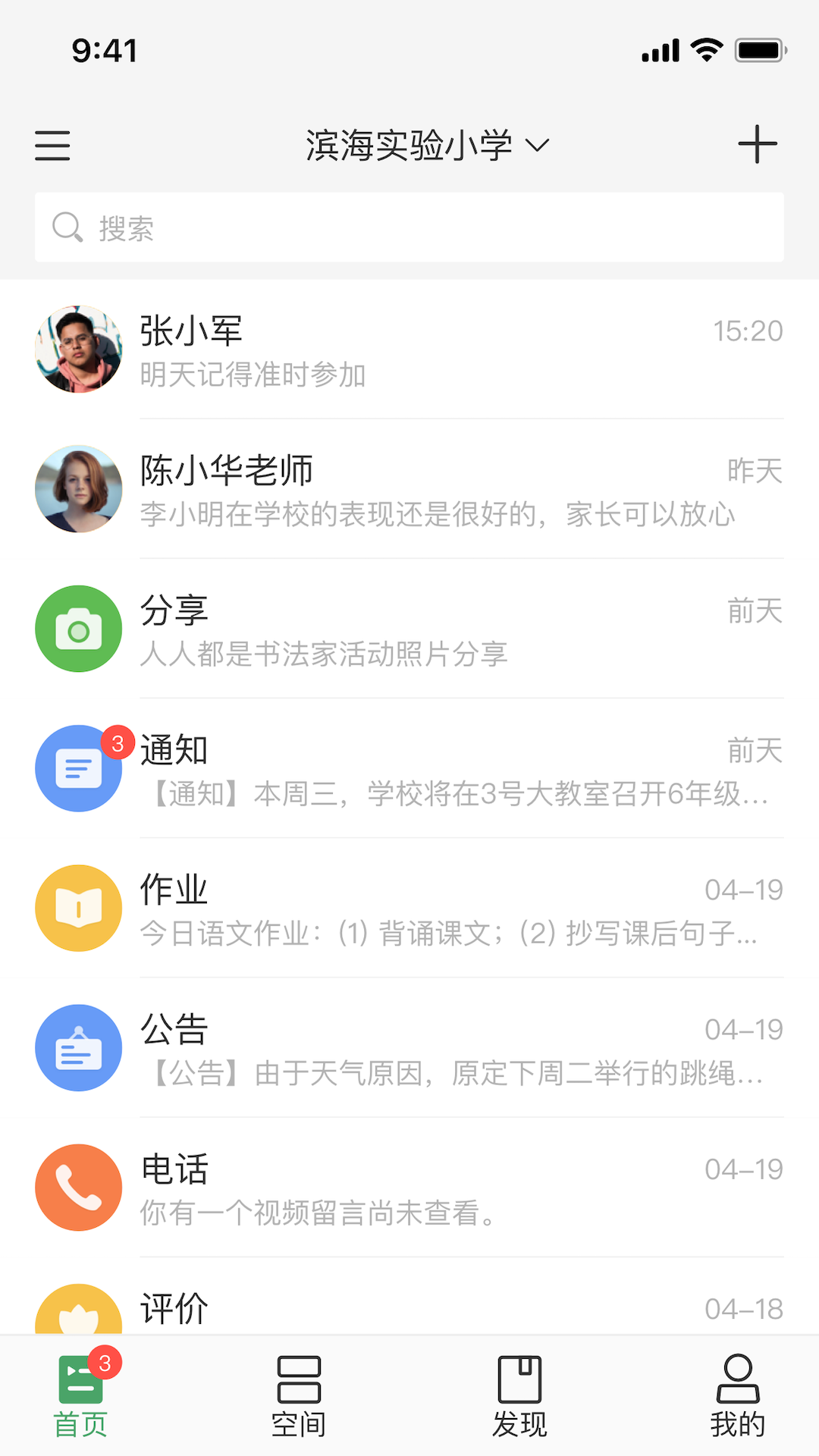Open the hamburger menu at top left
The width and height of the screenshot is (819, 1456).
[x=52, y=146]
